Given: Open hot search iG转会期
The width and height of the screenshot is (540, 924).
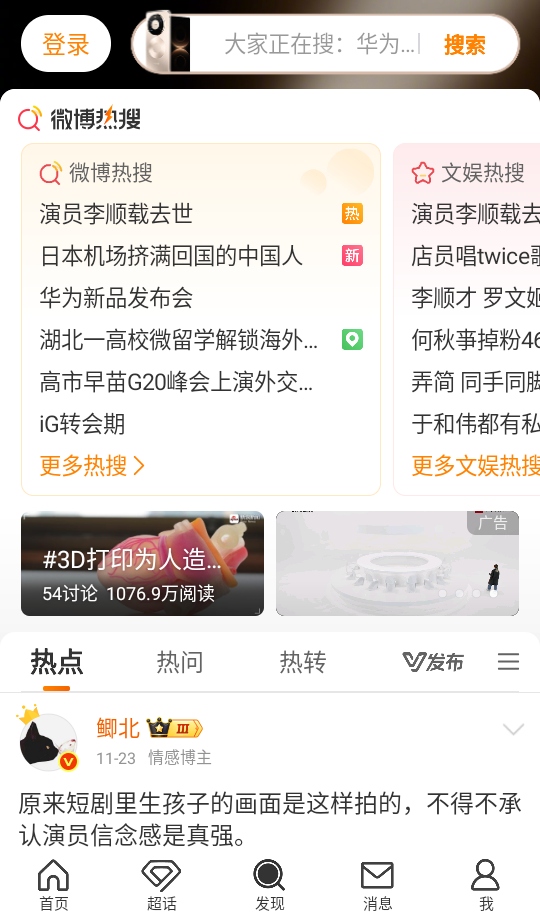Looking at the screenshot, I should 82,424.
